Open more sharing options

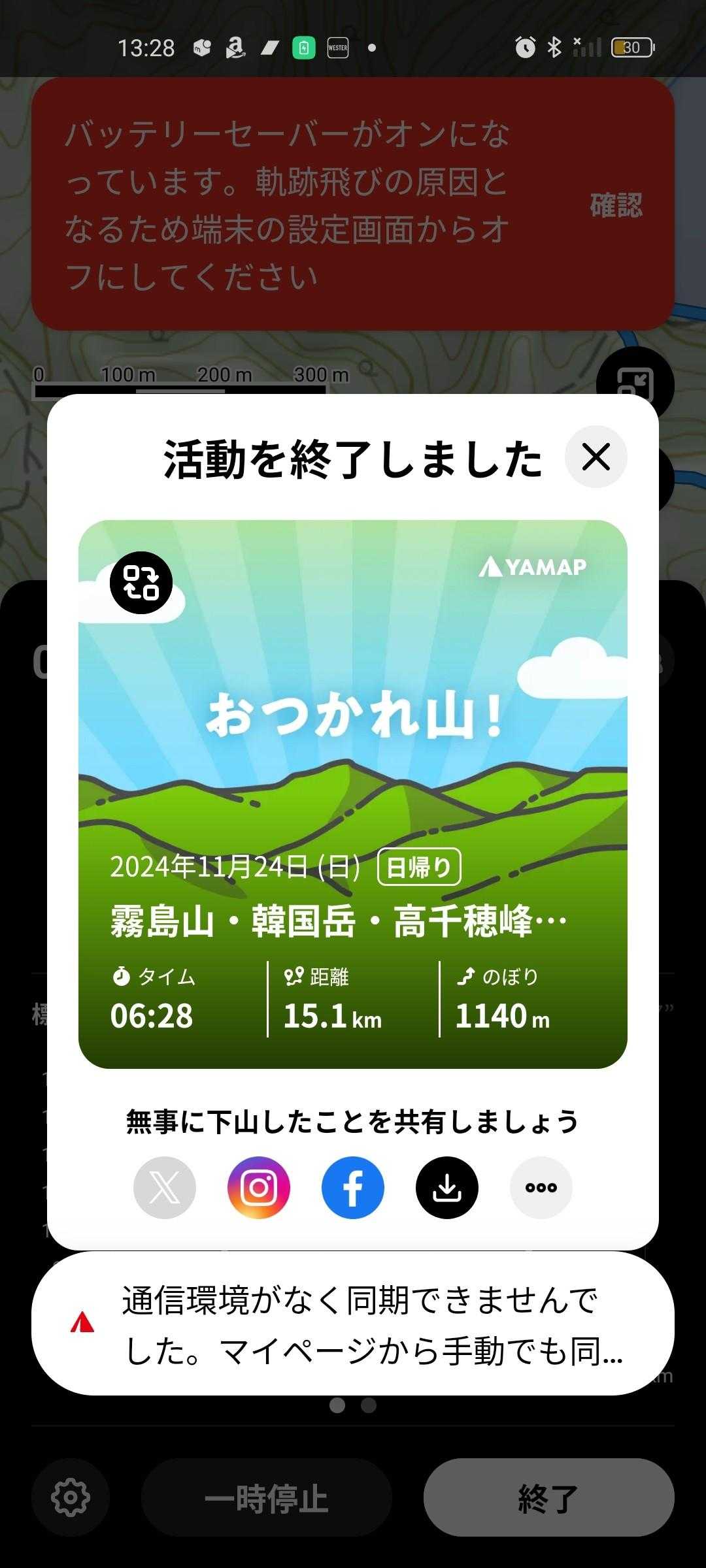pyautogui.click(x=541, y=1187)
